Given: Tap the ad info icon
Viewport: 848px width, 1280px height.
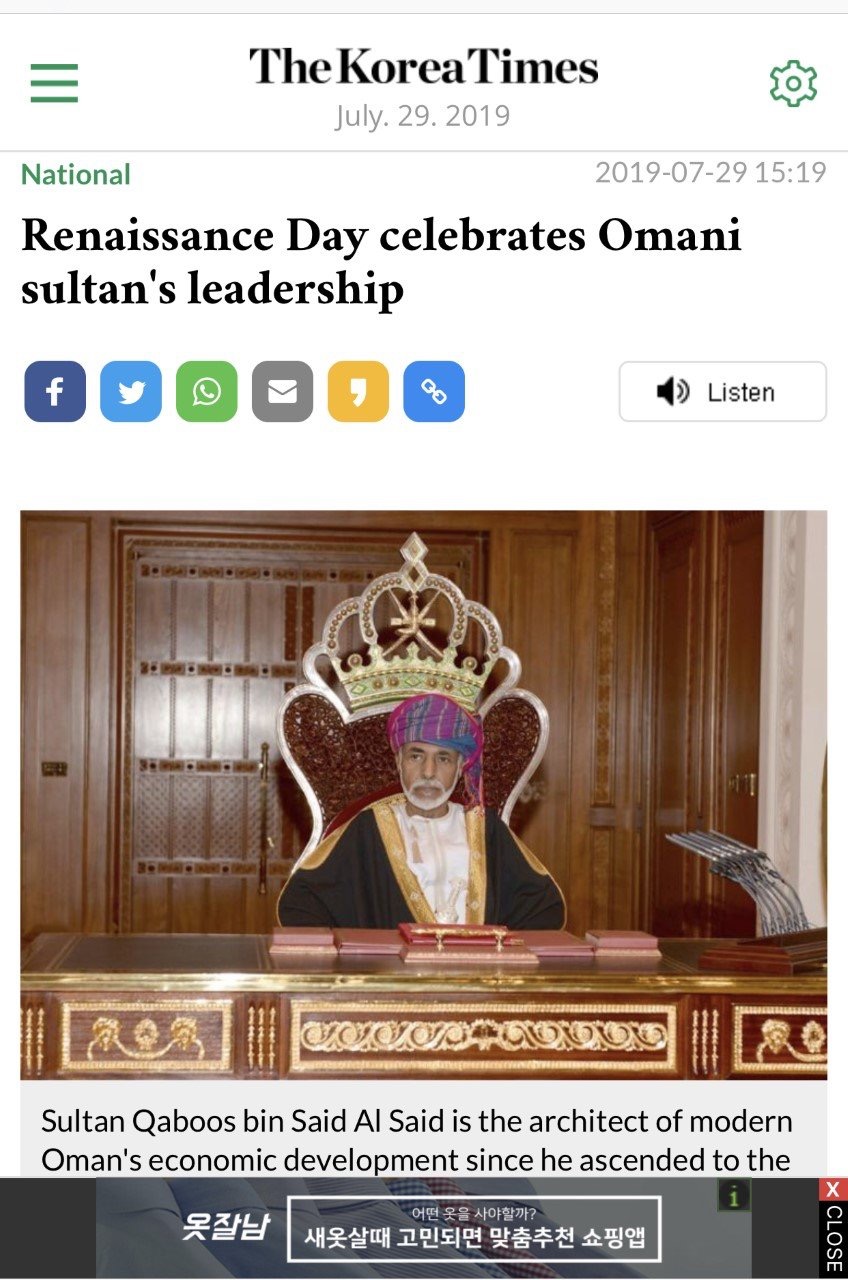Looking at the screenshot, I should click(734, 1196).
